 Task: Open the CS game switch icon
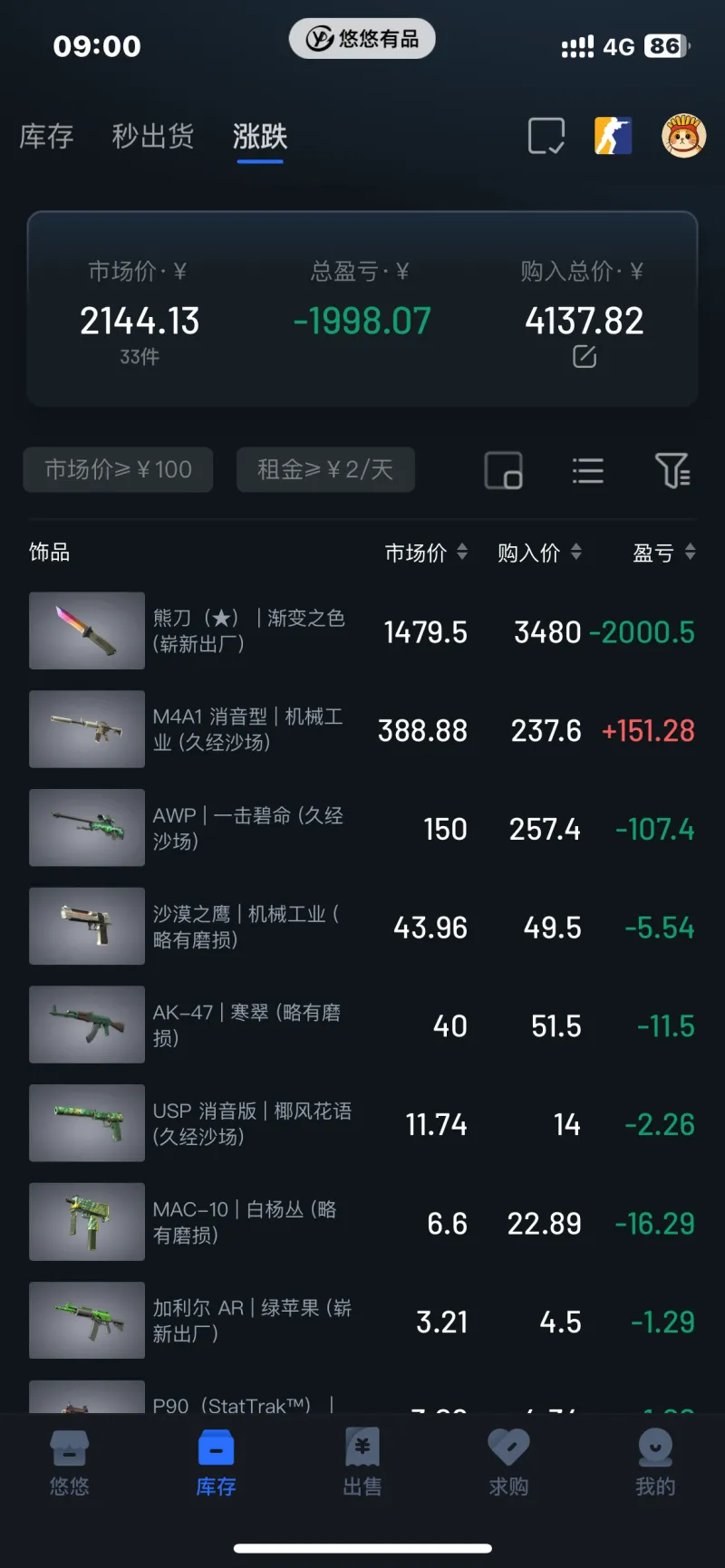click(614, 137)
